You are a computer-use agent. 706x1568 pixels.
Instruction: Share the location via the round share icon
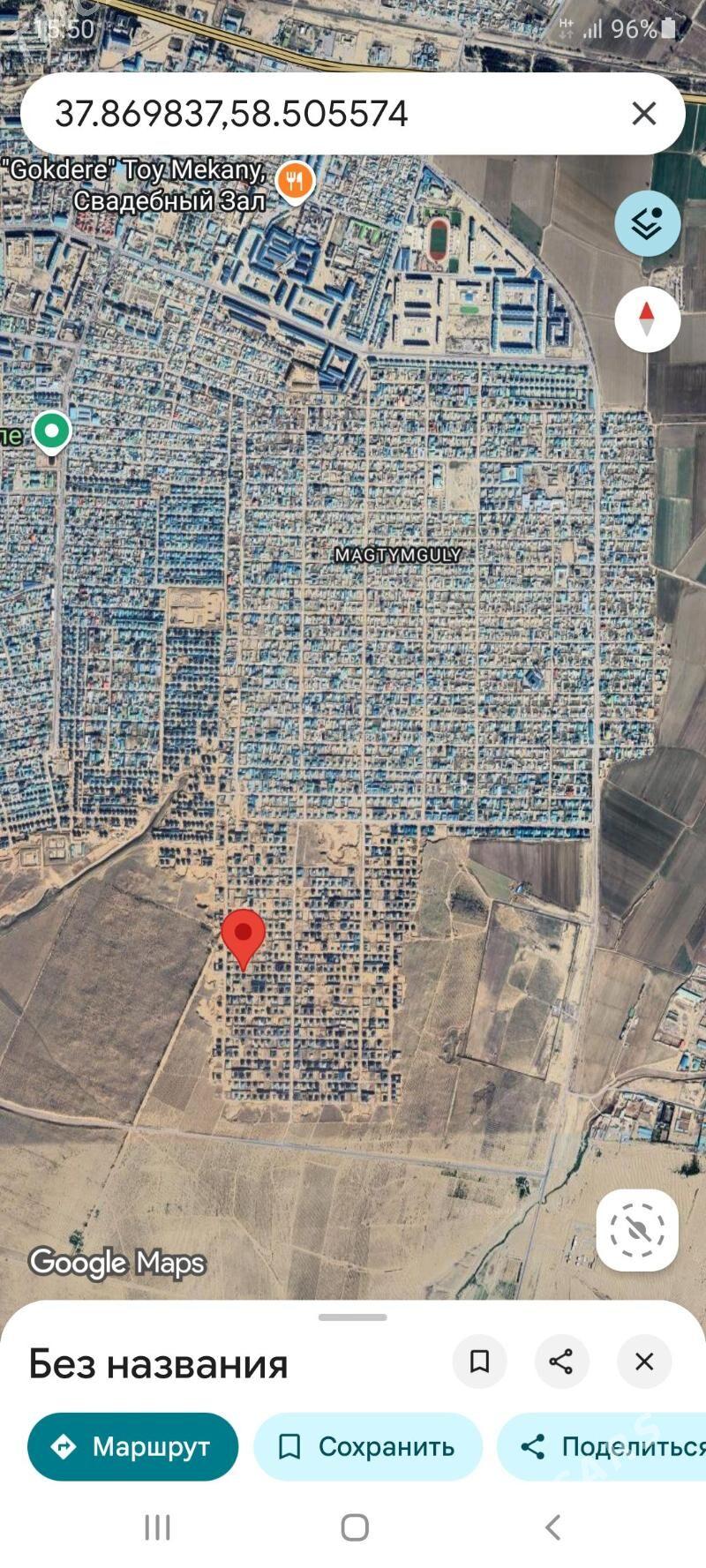[561, 1361]
